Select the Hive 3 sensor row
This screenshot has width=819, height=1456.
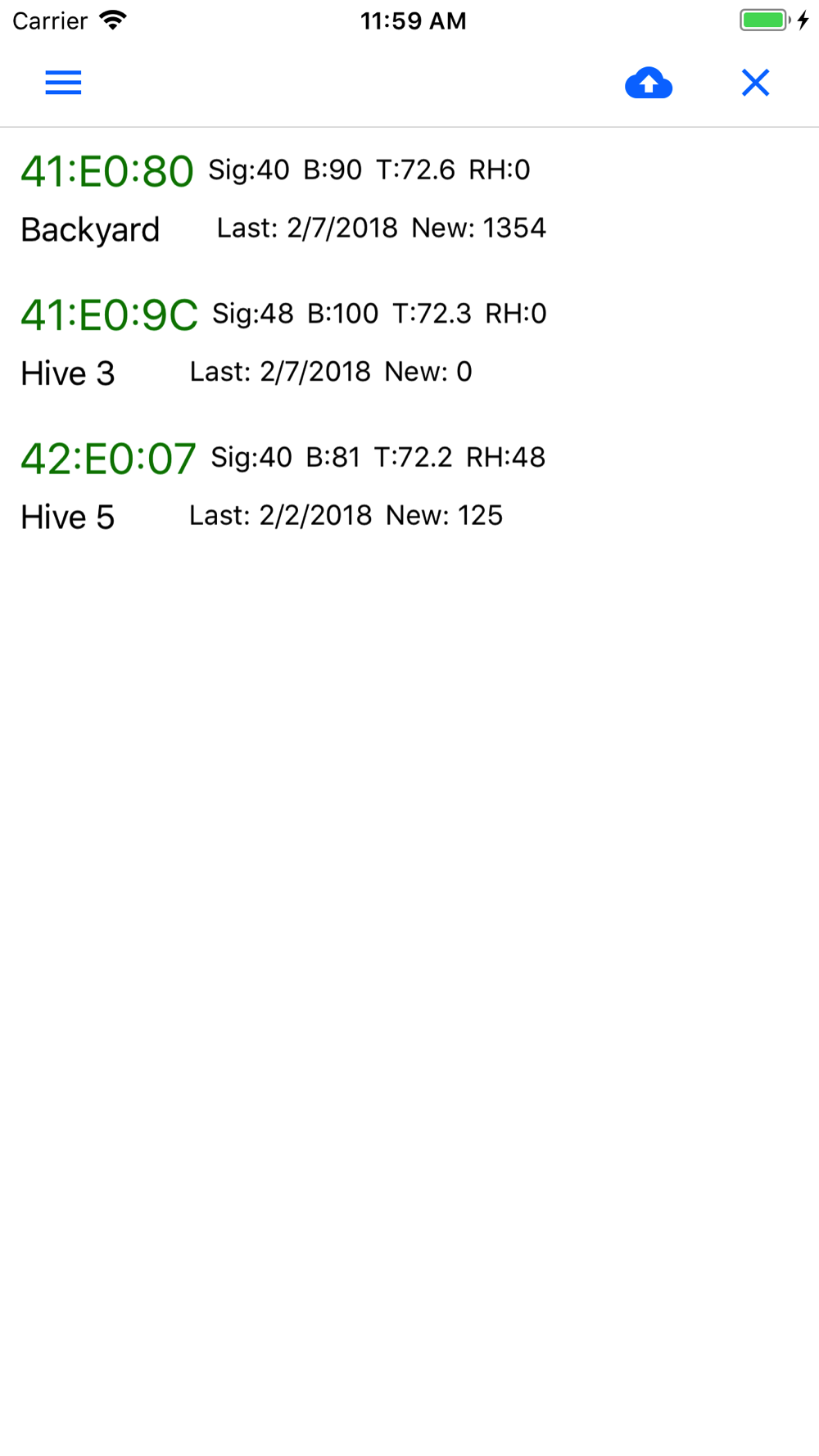409,342
